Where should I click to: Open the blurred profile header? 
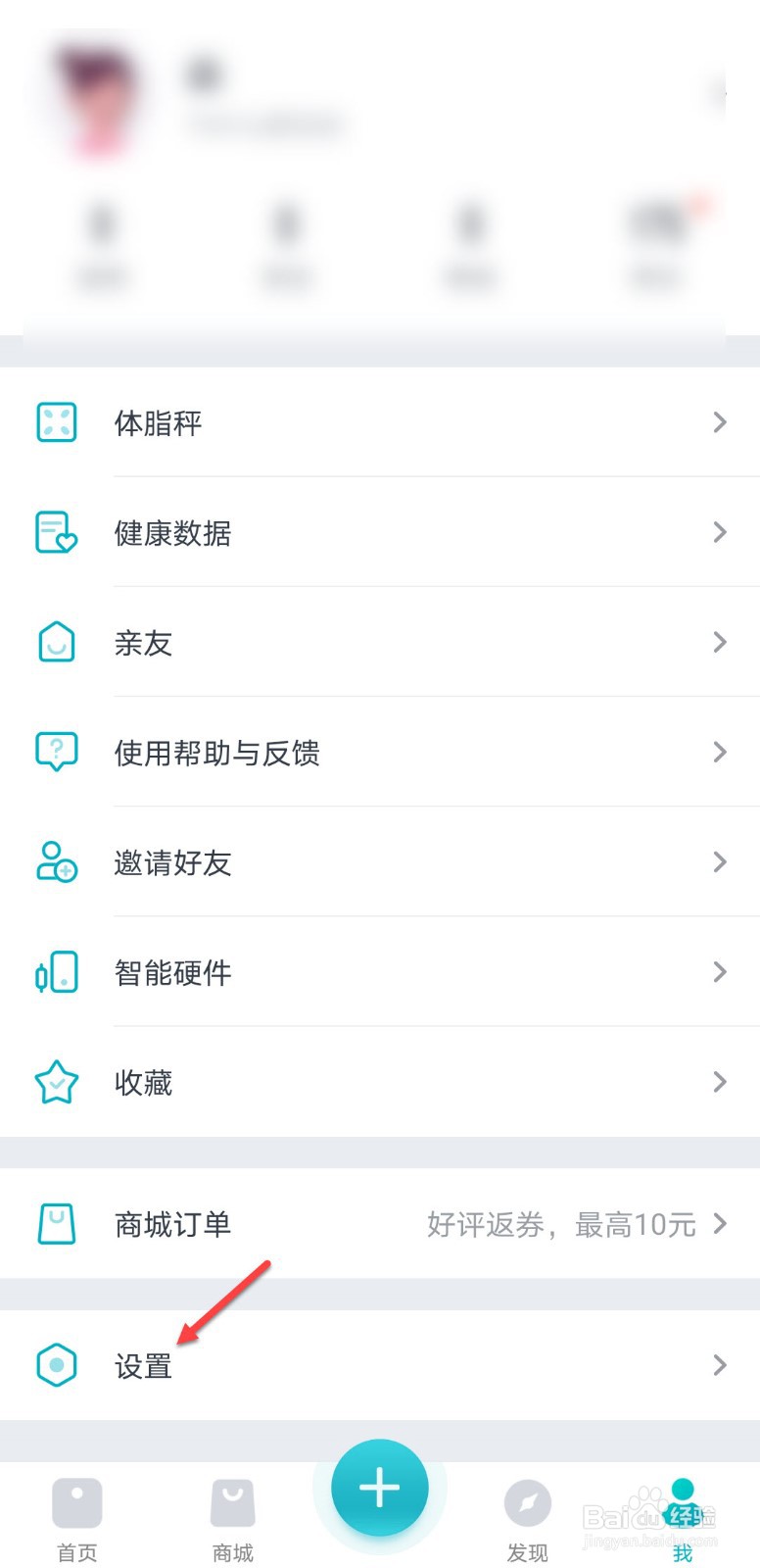tap(380, 98)
